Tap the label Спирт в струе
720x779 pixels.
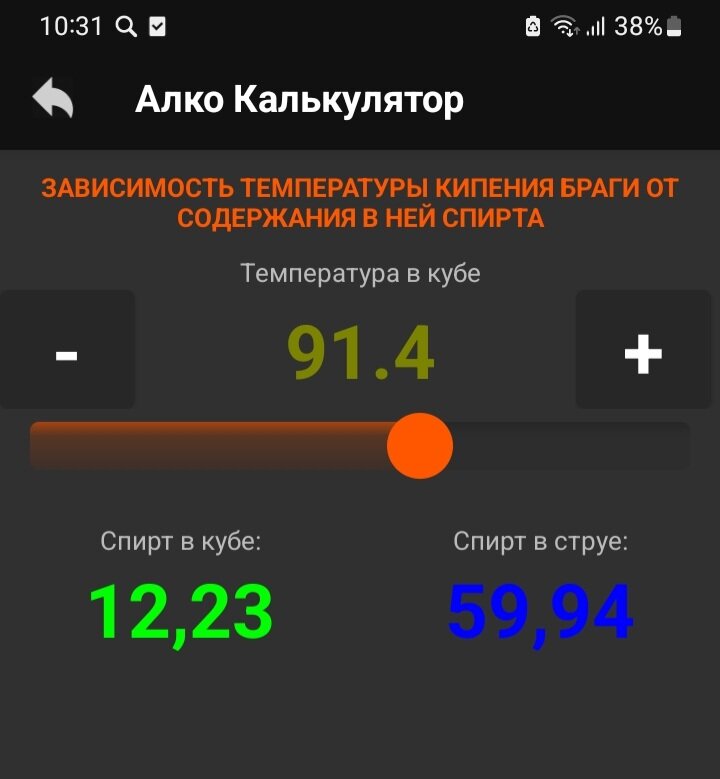540,540
